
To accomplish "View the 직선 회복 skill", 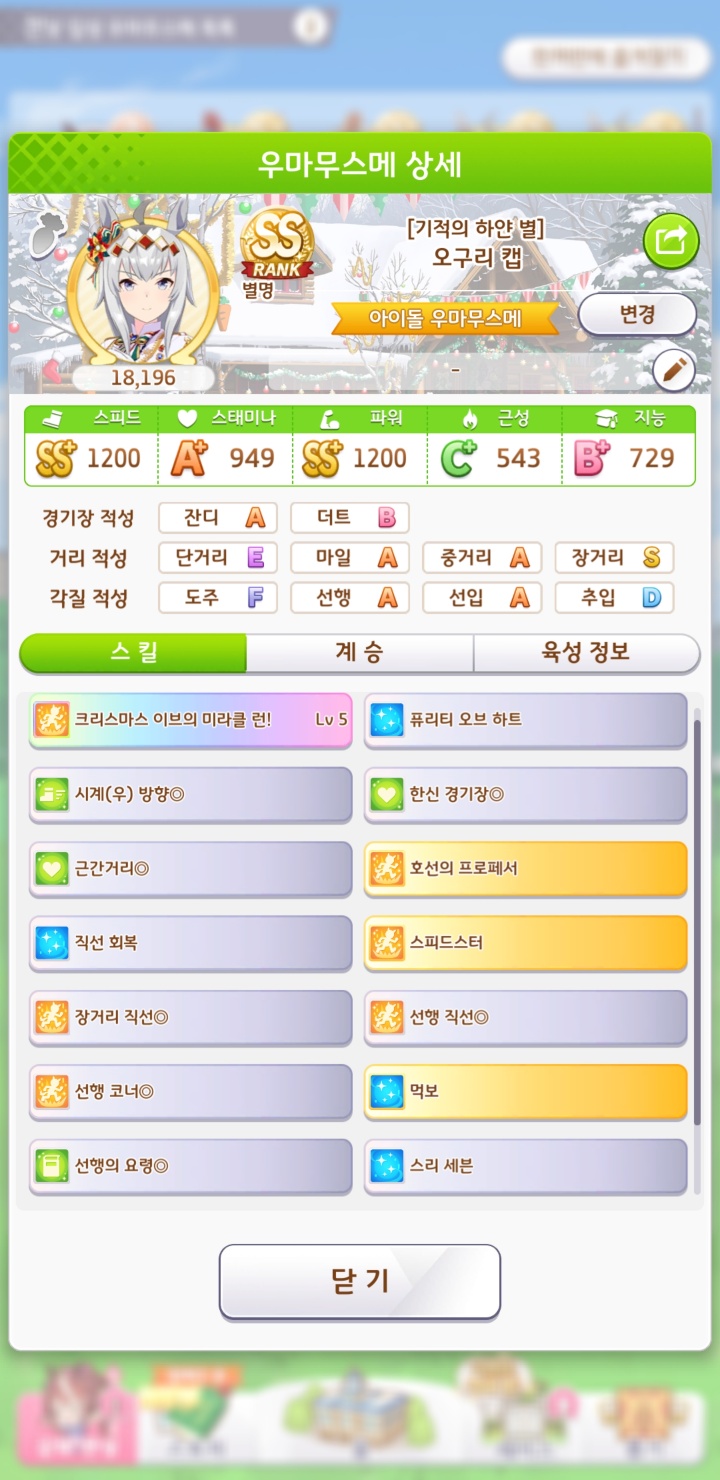I will 190,943.
